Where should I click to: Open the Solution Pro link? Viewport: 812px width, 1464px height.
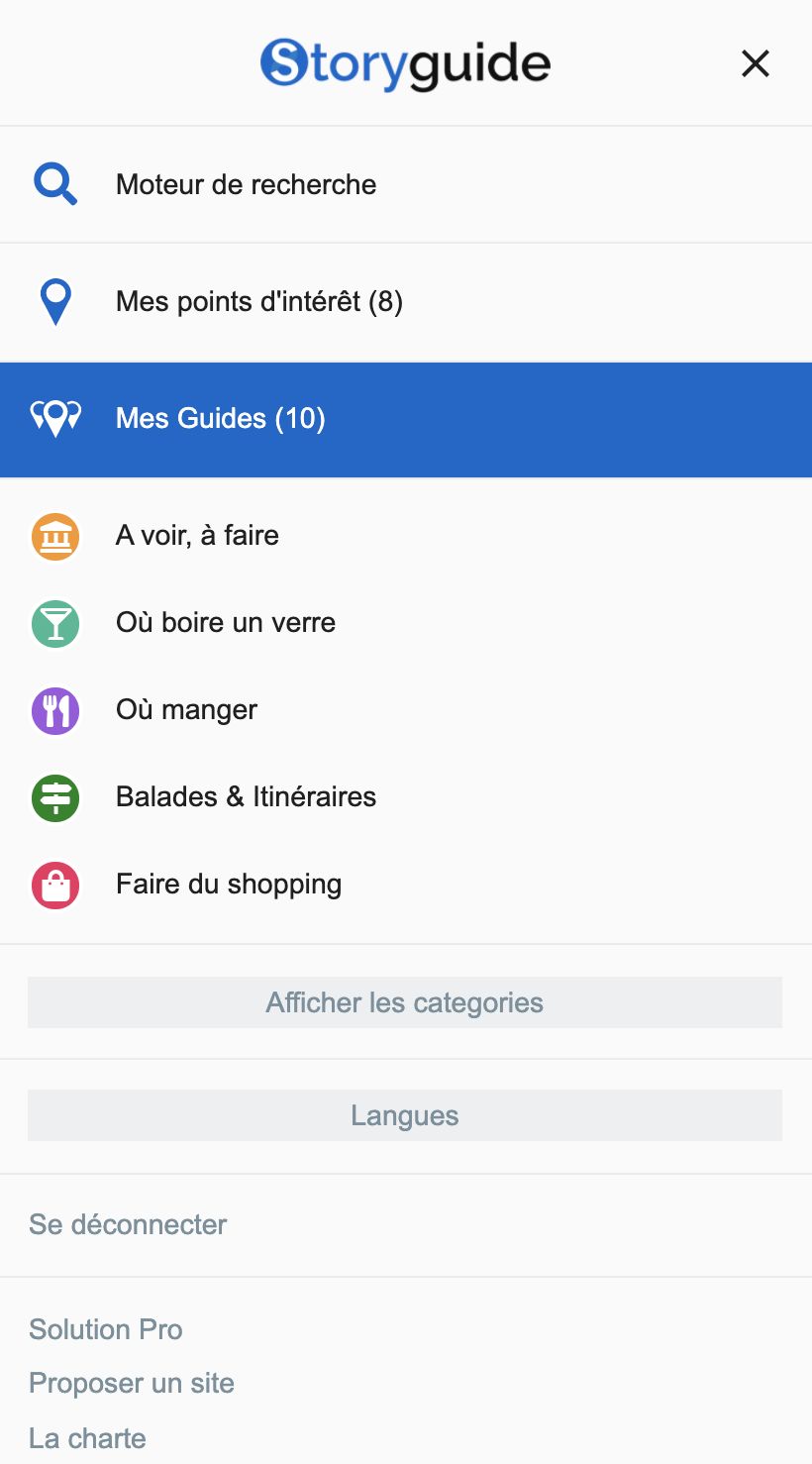pos(106,1329)
